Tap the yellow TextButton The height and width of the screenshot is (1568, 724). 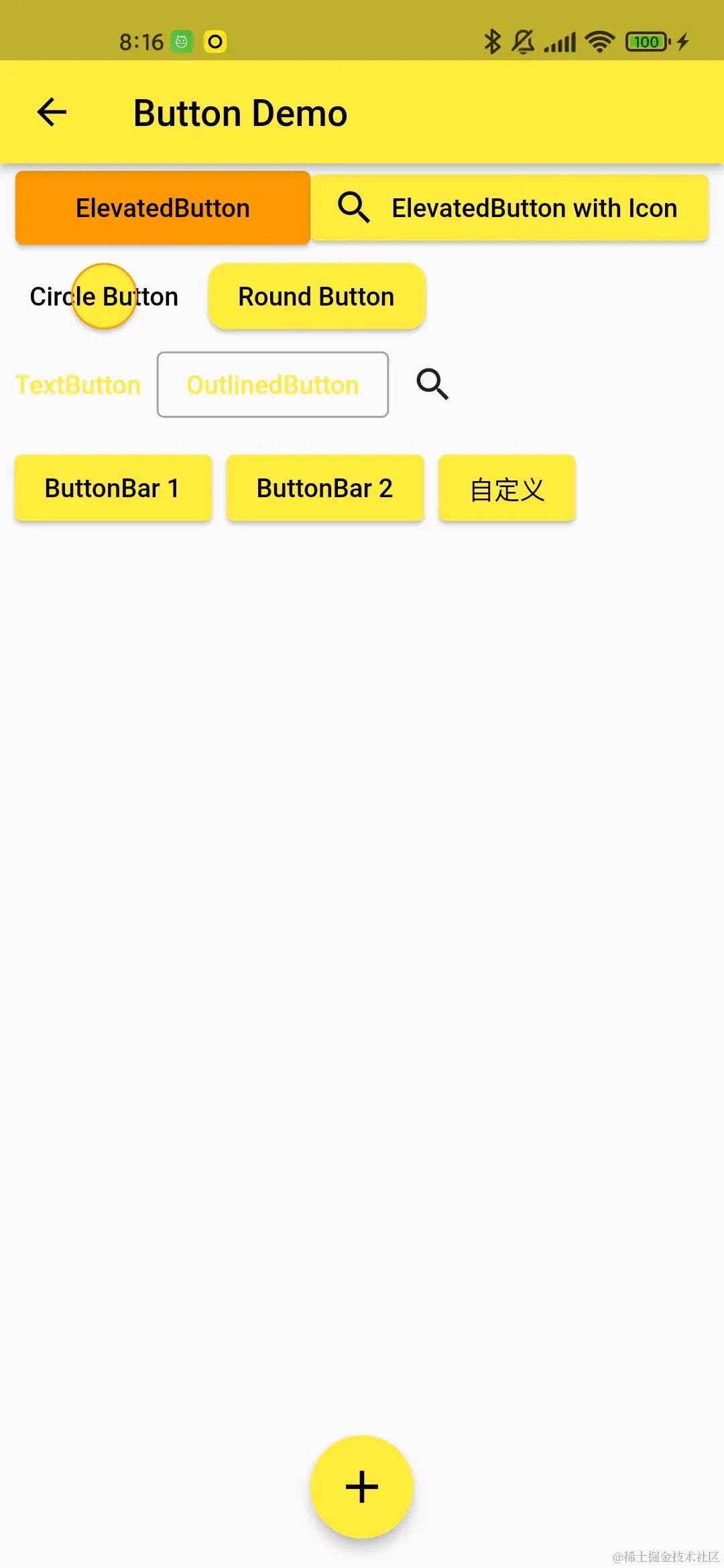tap(78, 385)
